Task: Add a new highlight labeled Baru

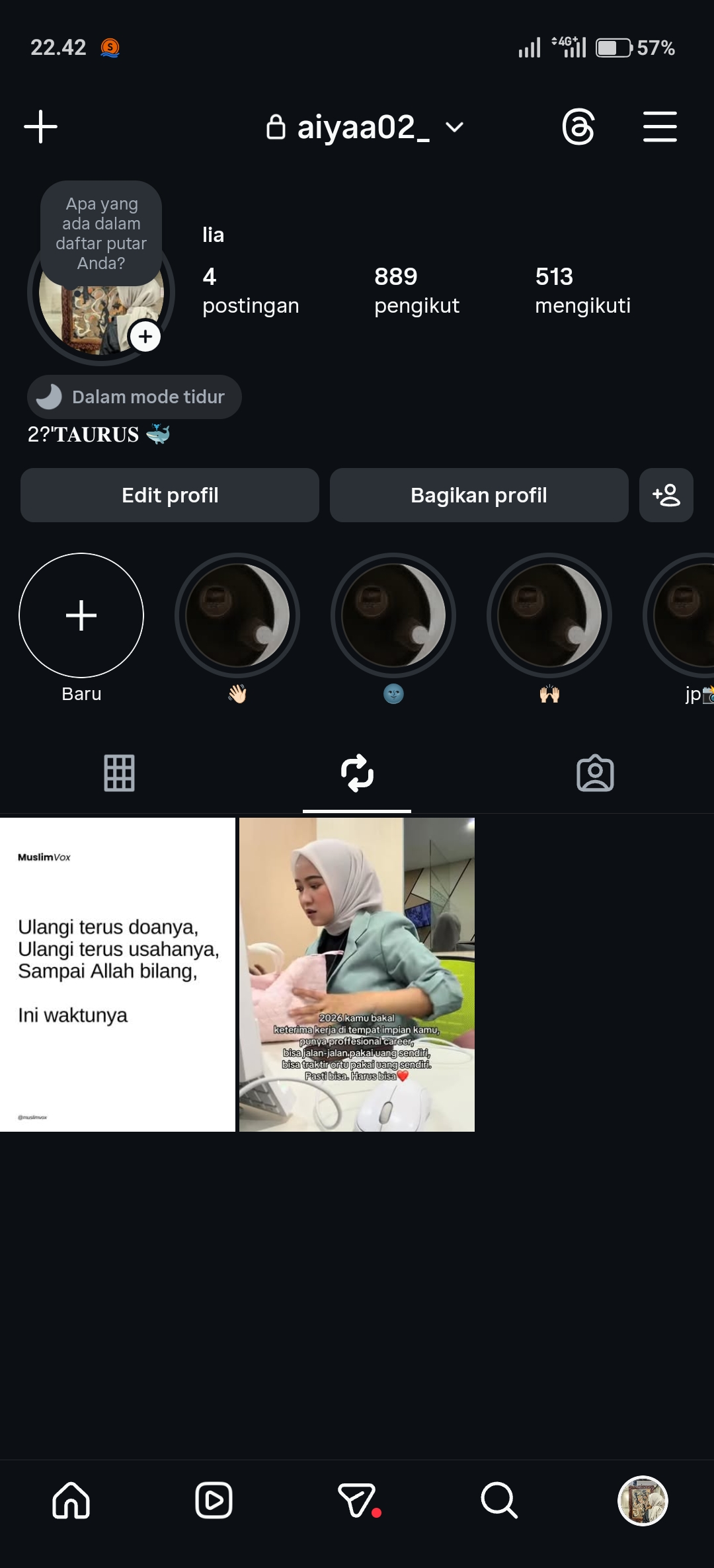Action: (81, 615)
